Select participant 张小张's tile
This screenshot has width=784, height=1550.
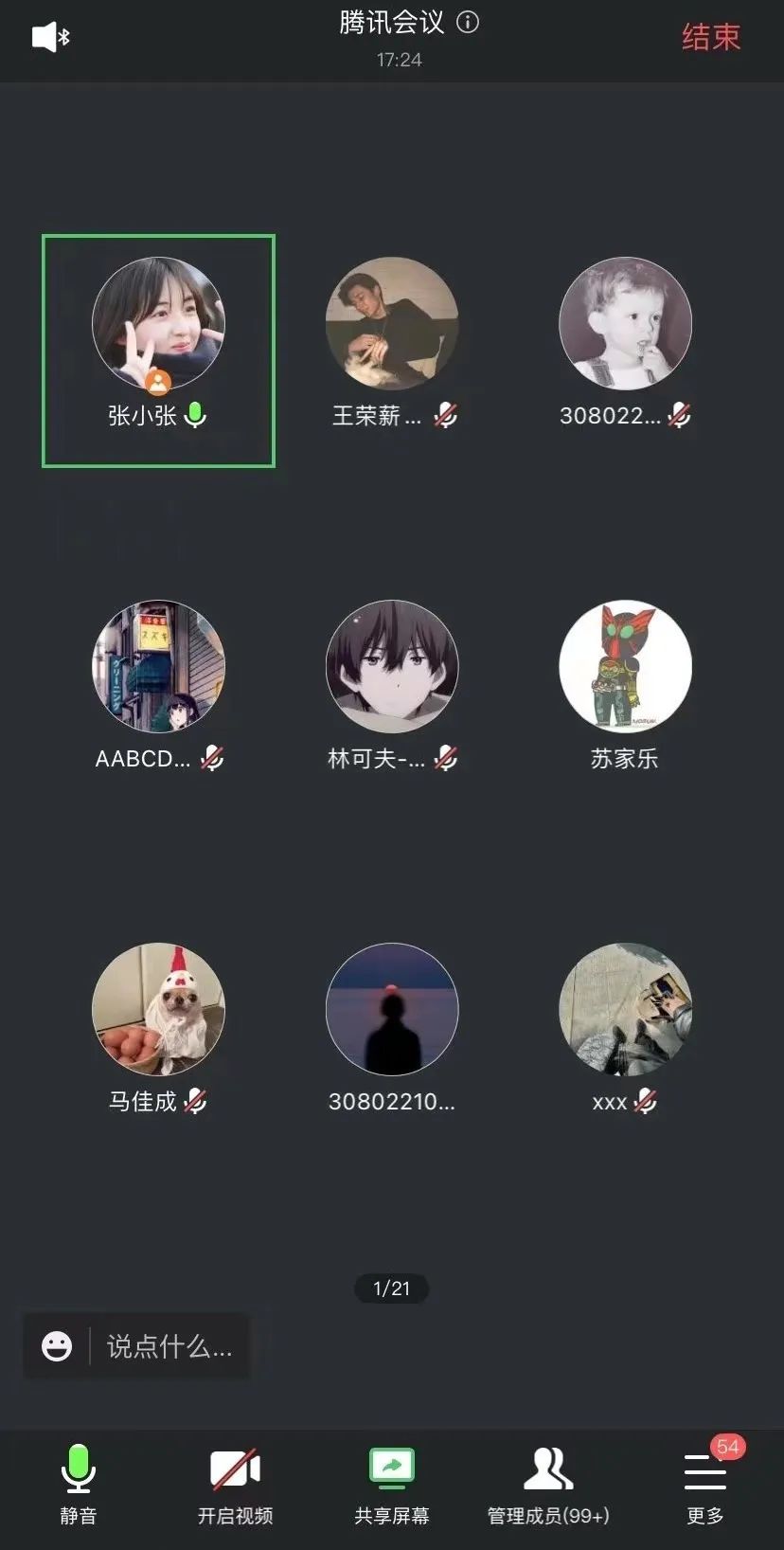click(x=158, y=351)
